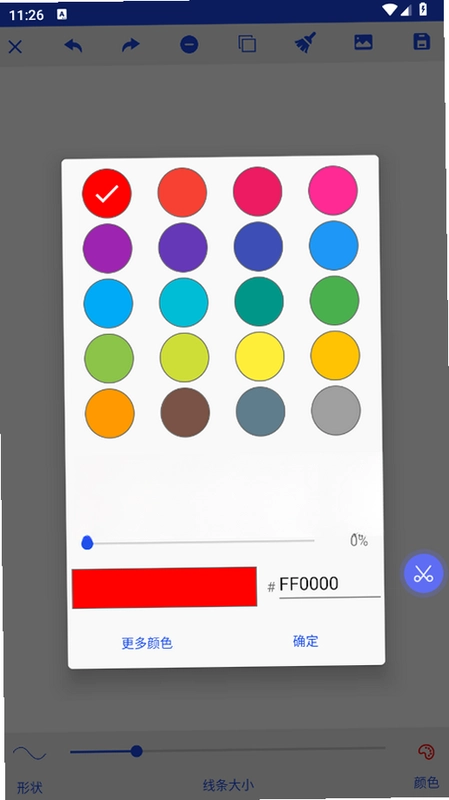Confirm color with 确定
The height and width of the screenshot is (800, 449).
coord(306,641)
